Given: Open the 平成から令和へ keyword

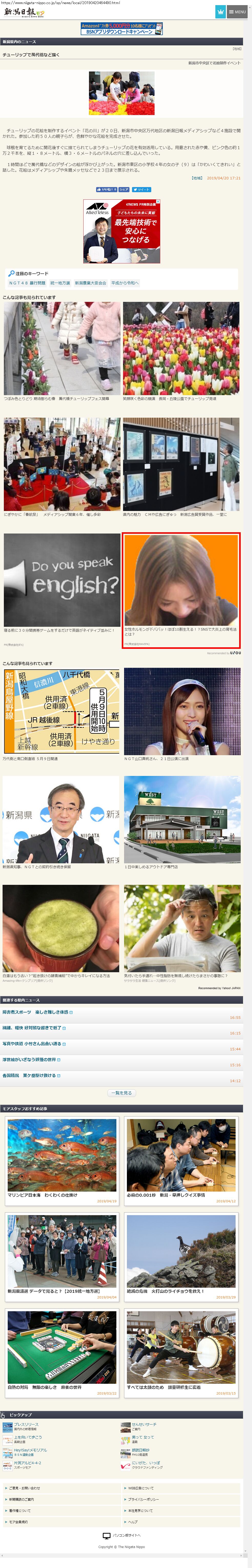Looking at the screenshot, I should pos(125,283).
